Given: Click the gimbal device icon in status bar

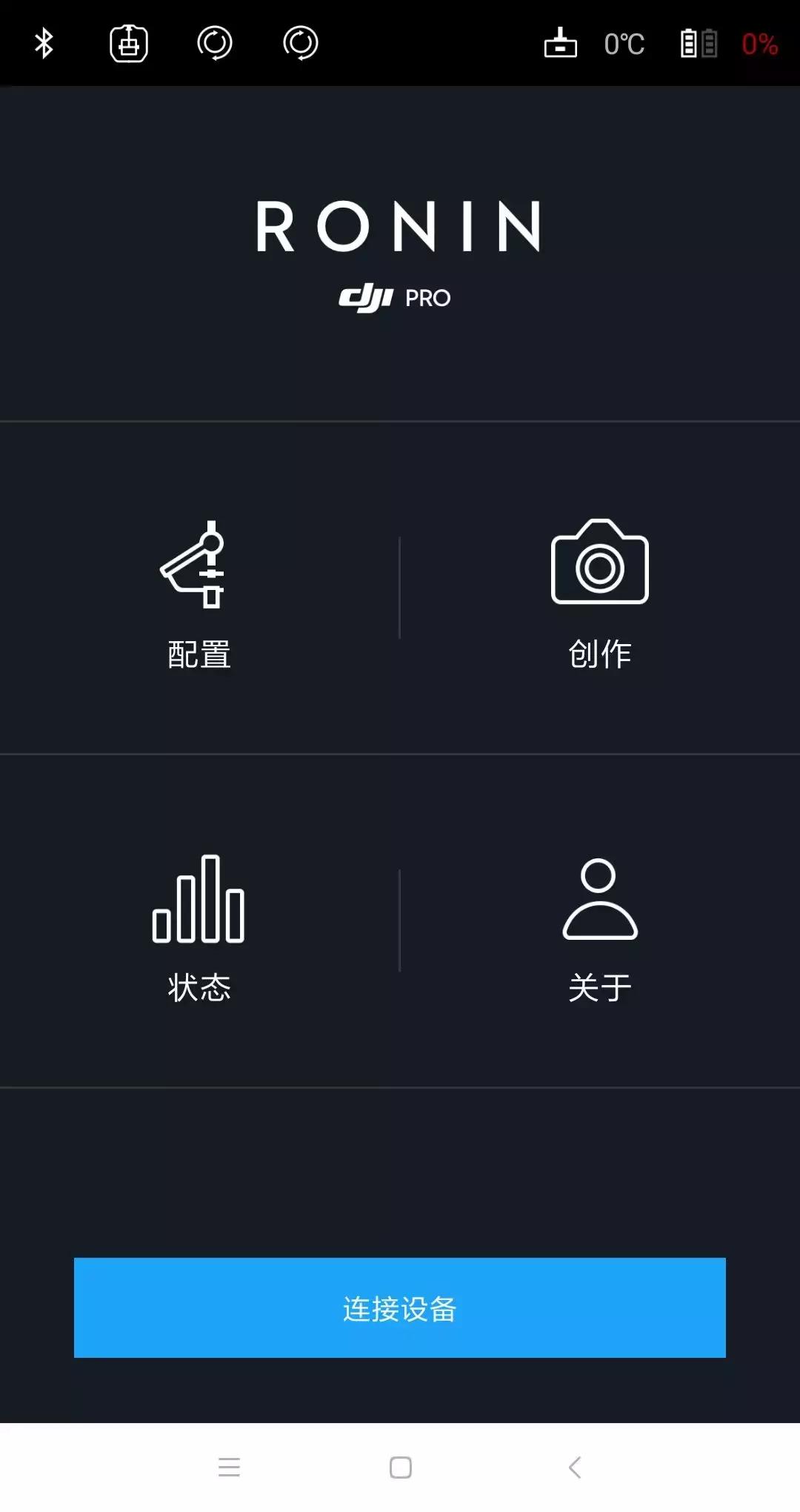Looking at the screenshot, I should coord(127,44).
